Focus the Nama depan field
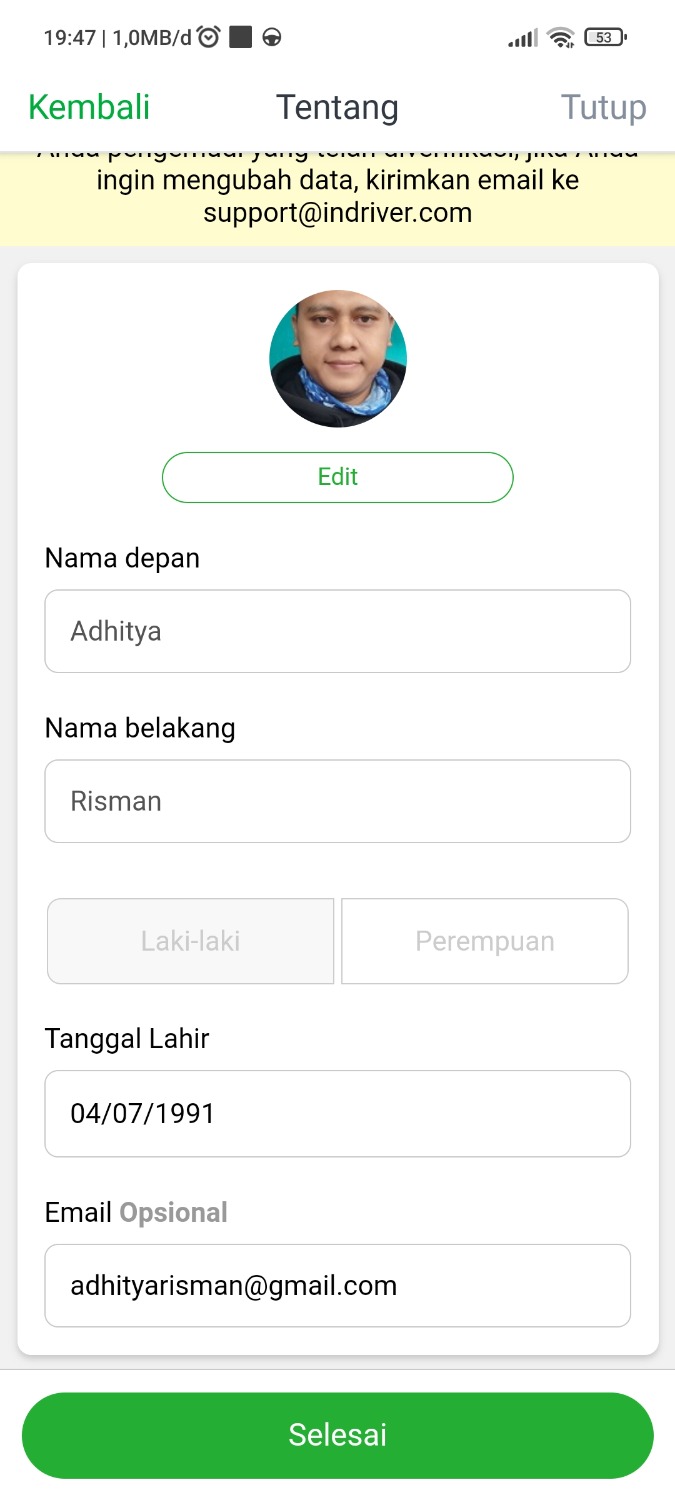675x1500 pixels. pyautogui.click(x=337, y=631)
